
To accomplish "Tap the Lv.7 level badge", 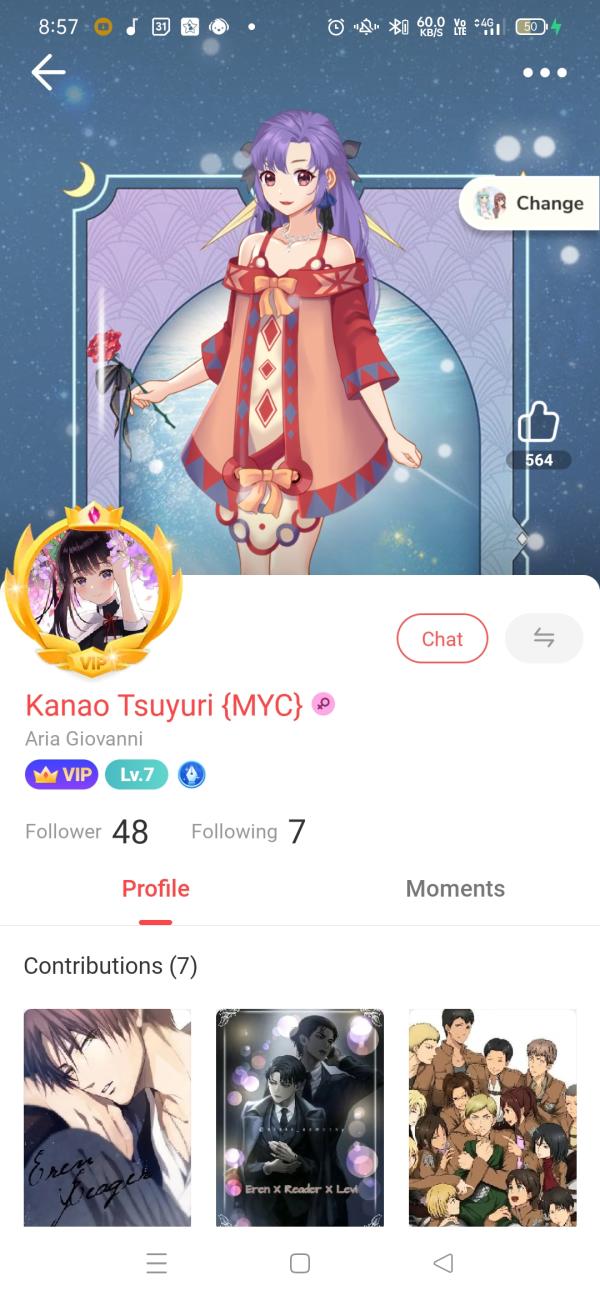I will pos(136,774).
